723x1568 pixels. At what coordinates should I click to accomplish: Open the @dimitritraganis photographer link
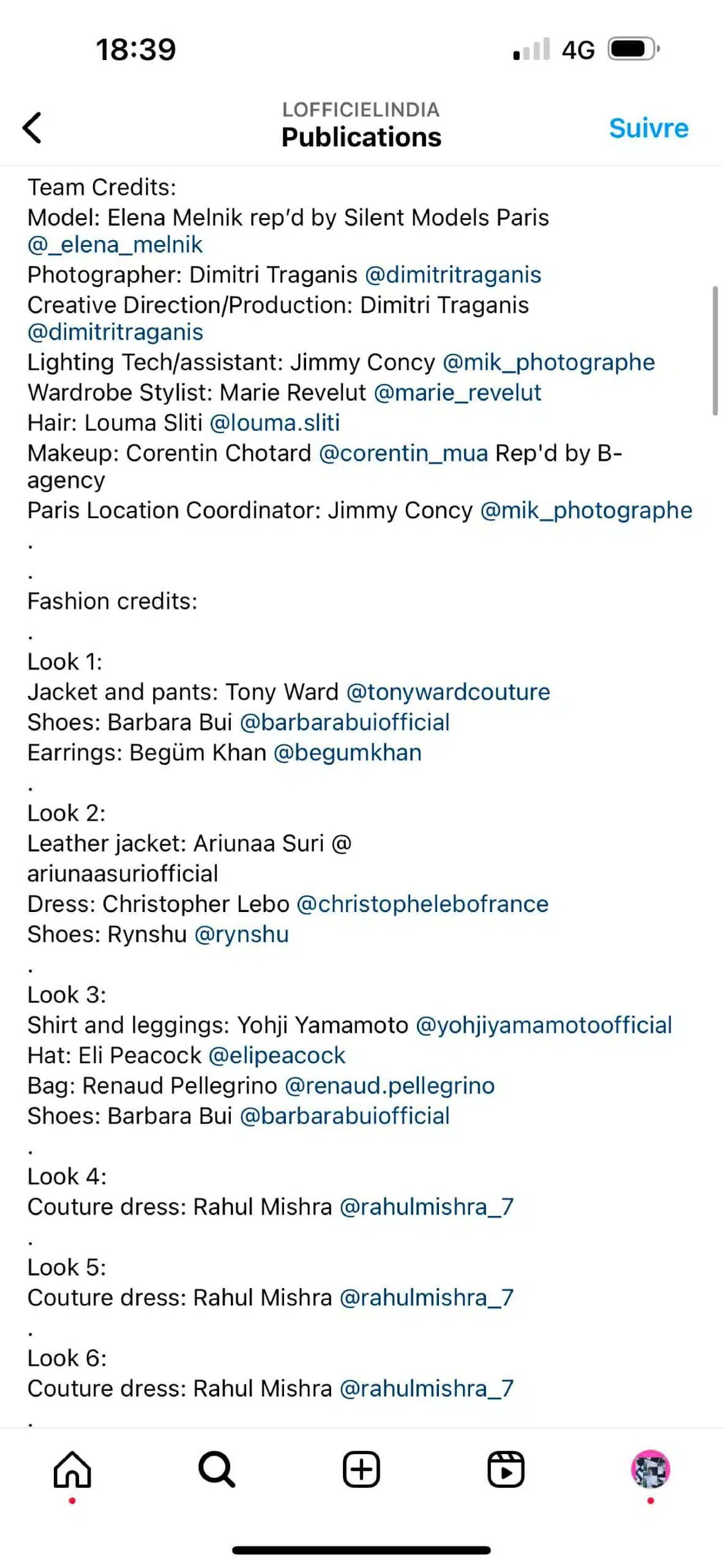point(453,274)
